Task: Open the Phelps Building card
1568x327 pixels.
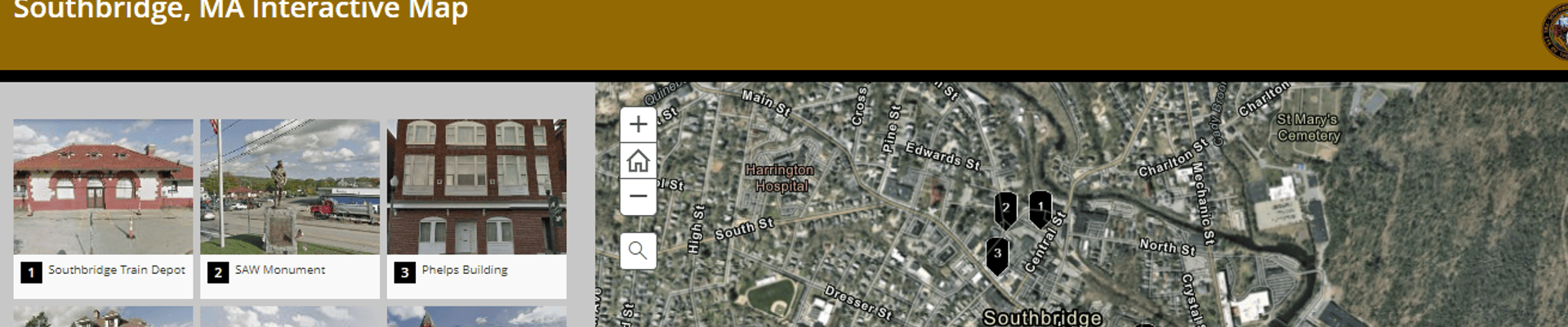Action: click(x=476, y=208)
